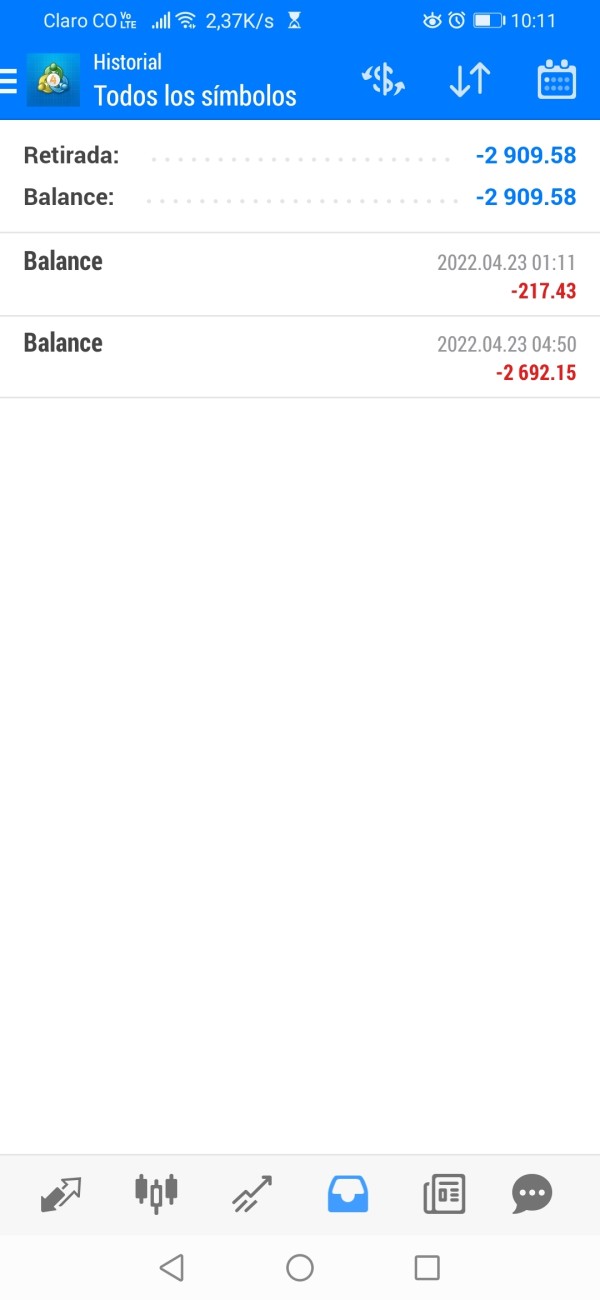Screen dimensions: 600x1300
Task: Switch to the Trade tab
Action: pyautogui.click(x=252, y=1193)
